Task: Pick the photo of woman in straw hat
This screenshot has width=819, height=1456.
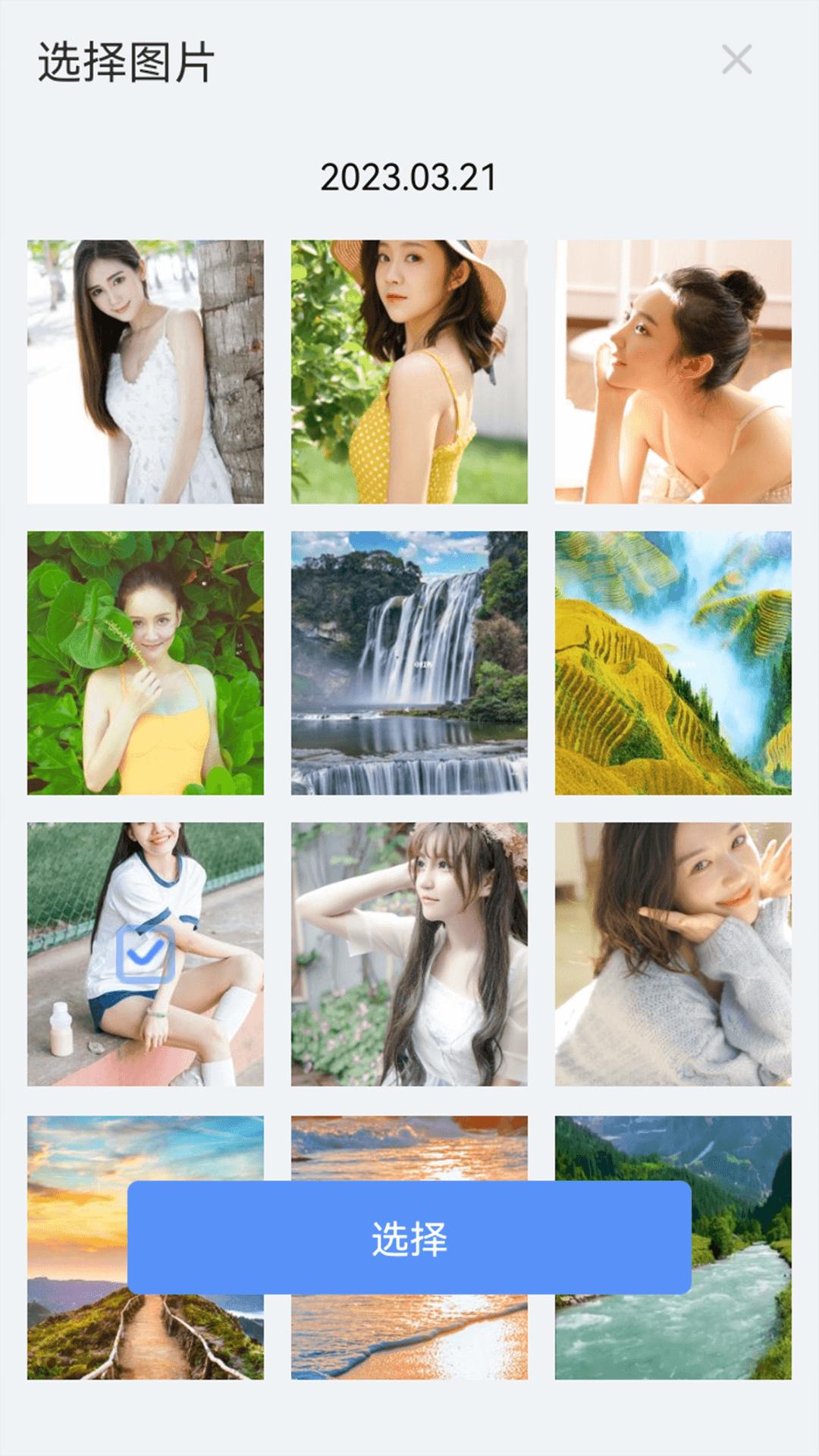Action: [409, 372]
